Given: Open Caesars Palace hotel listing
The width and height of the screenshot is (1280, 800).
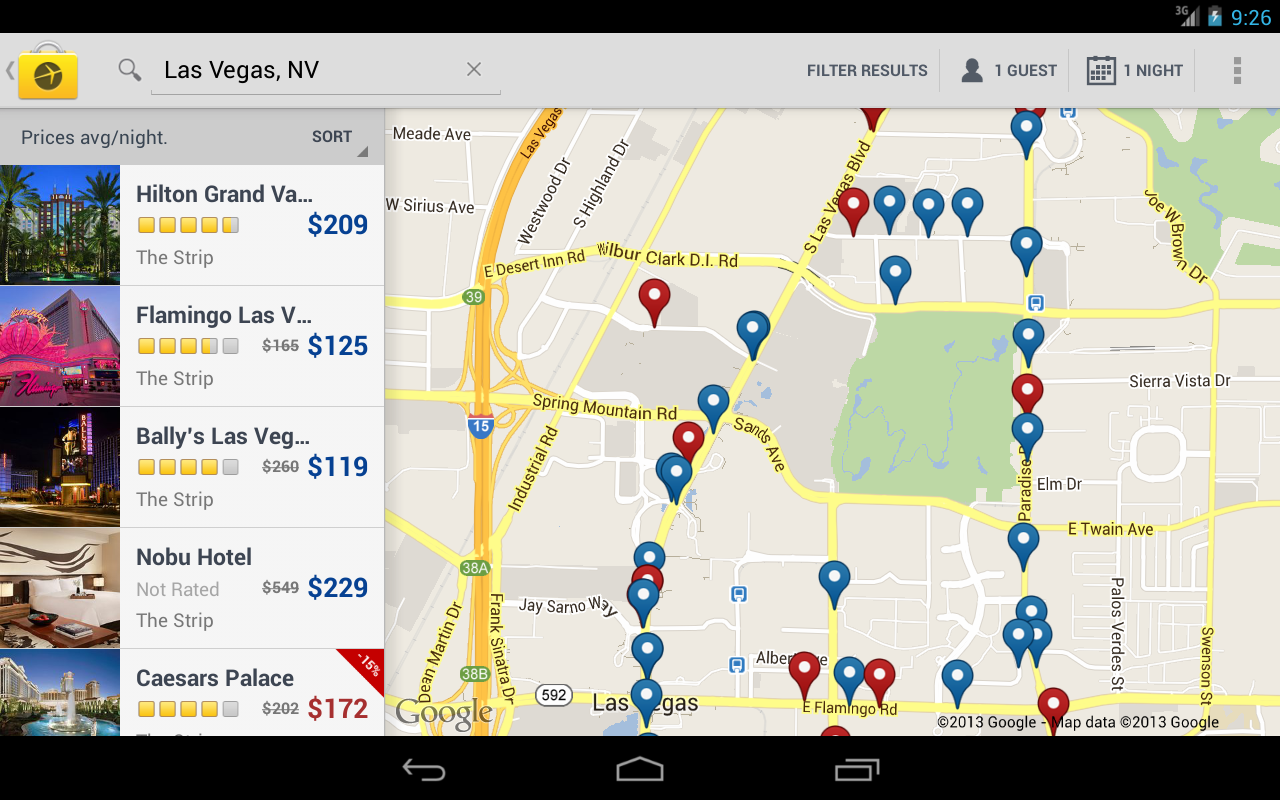Looking at the screenshot, I should pos(192,694).
